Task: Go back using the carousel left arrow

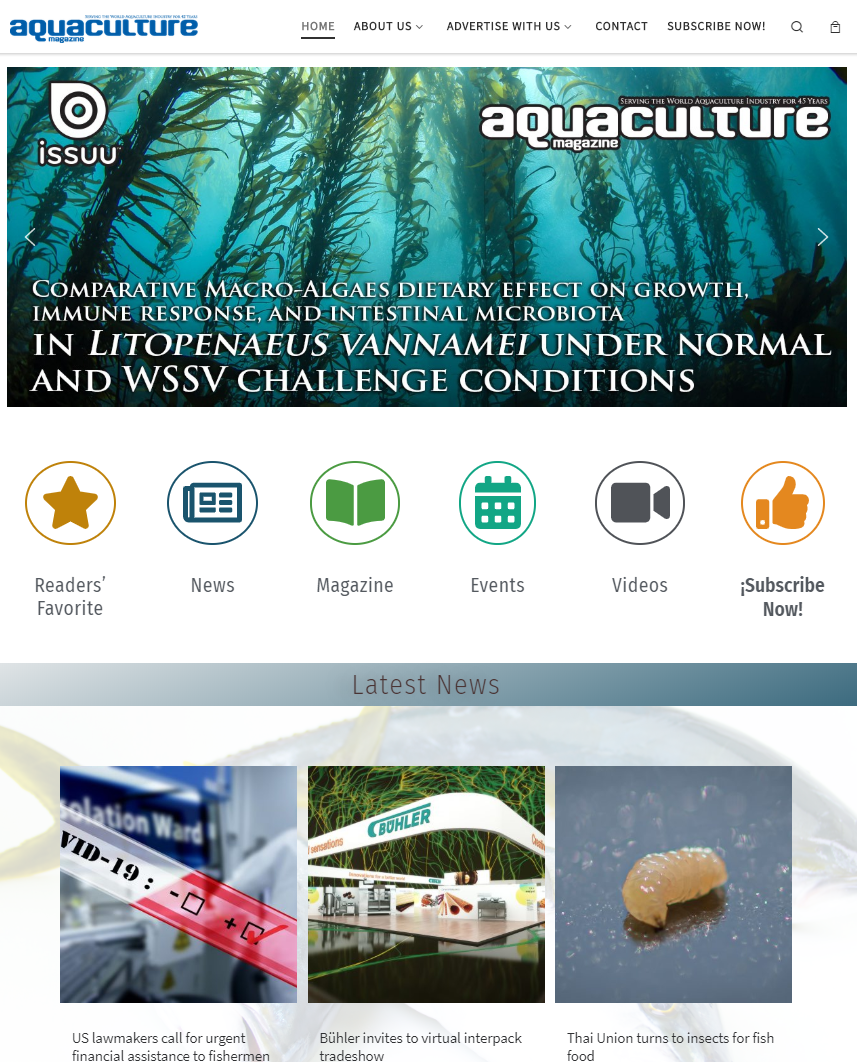Action: pos(31,237)
